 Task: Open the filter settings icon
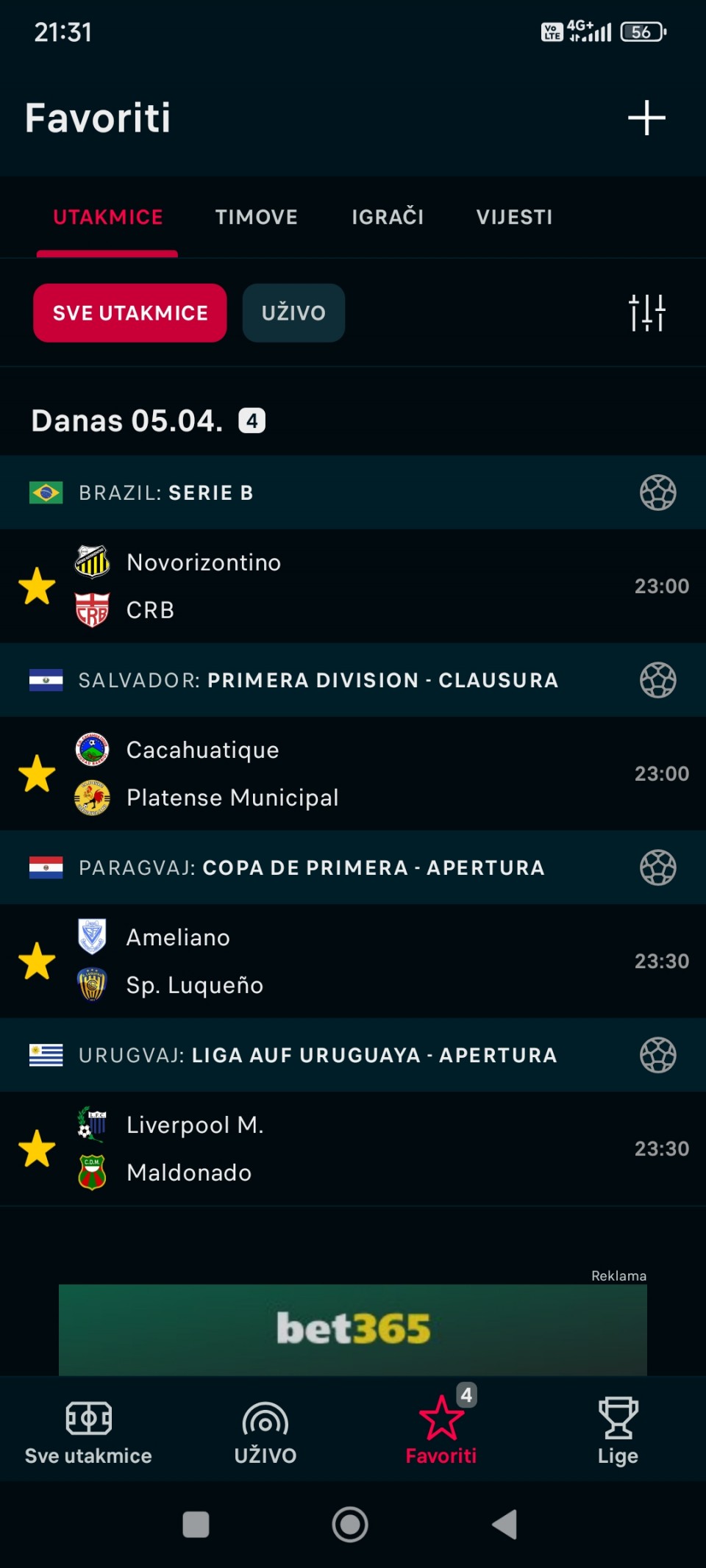click(646, 312)
